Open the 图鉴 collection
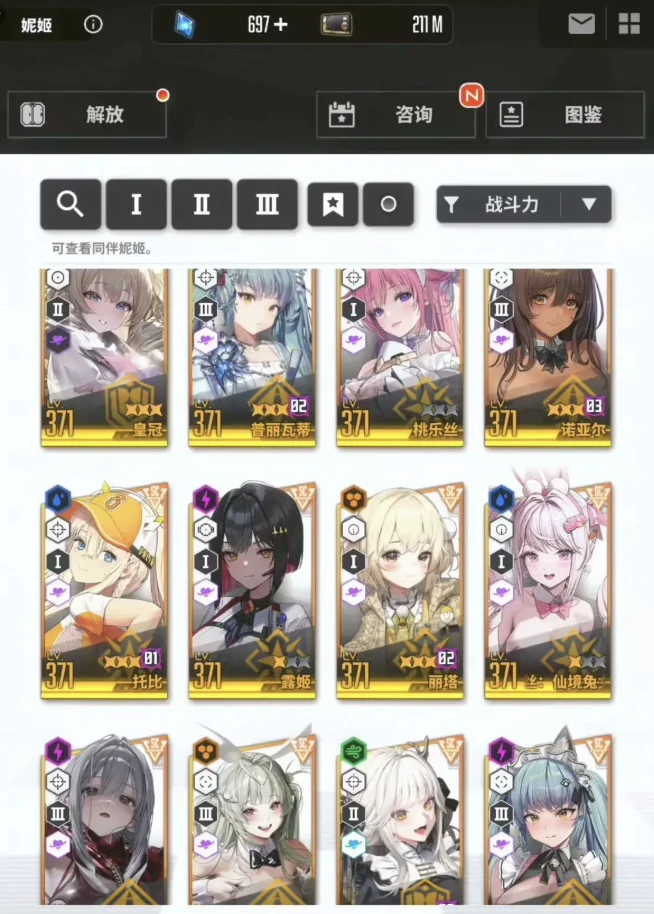The image size is (654, 914). [565, 115]
